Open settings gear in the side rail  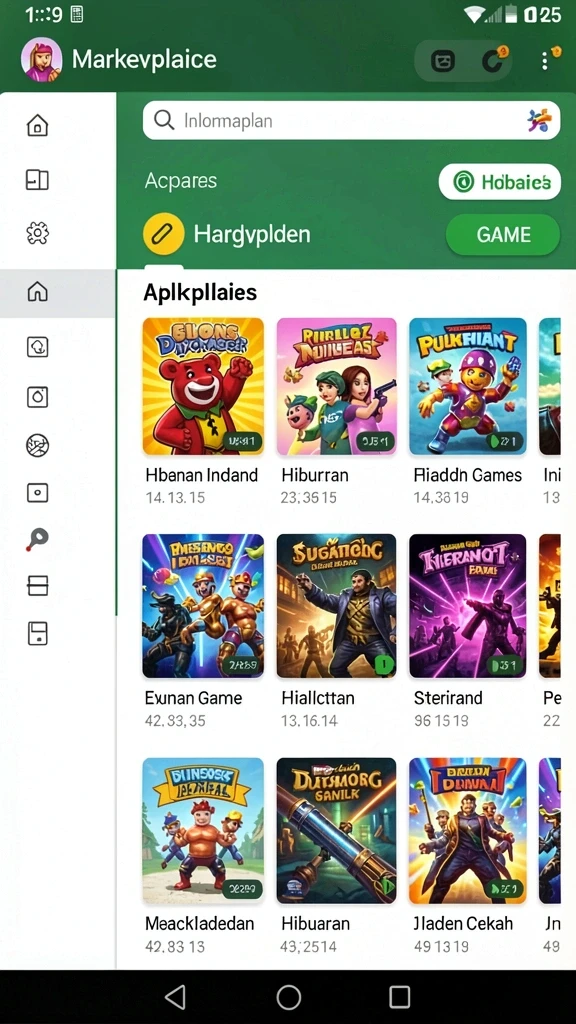pos(37,233)
